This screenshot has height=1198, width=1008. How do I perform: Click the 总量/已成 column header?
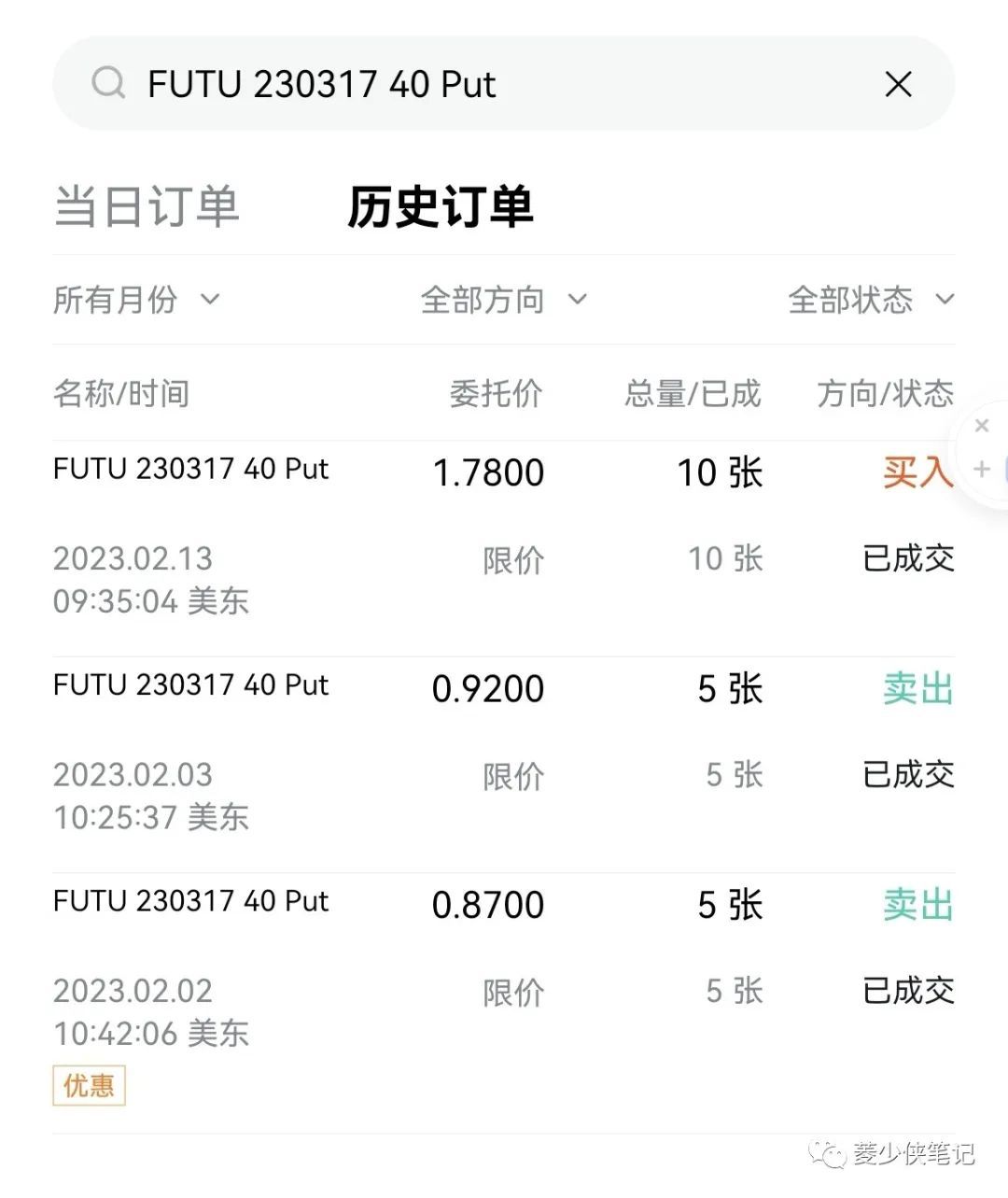(692, 394)
